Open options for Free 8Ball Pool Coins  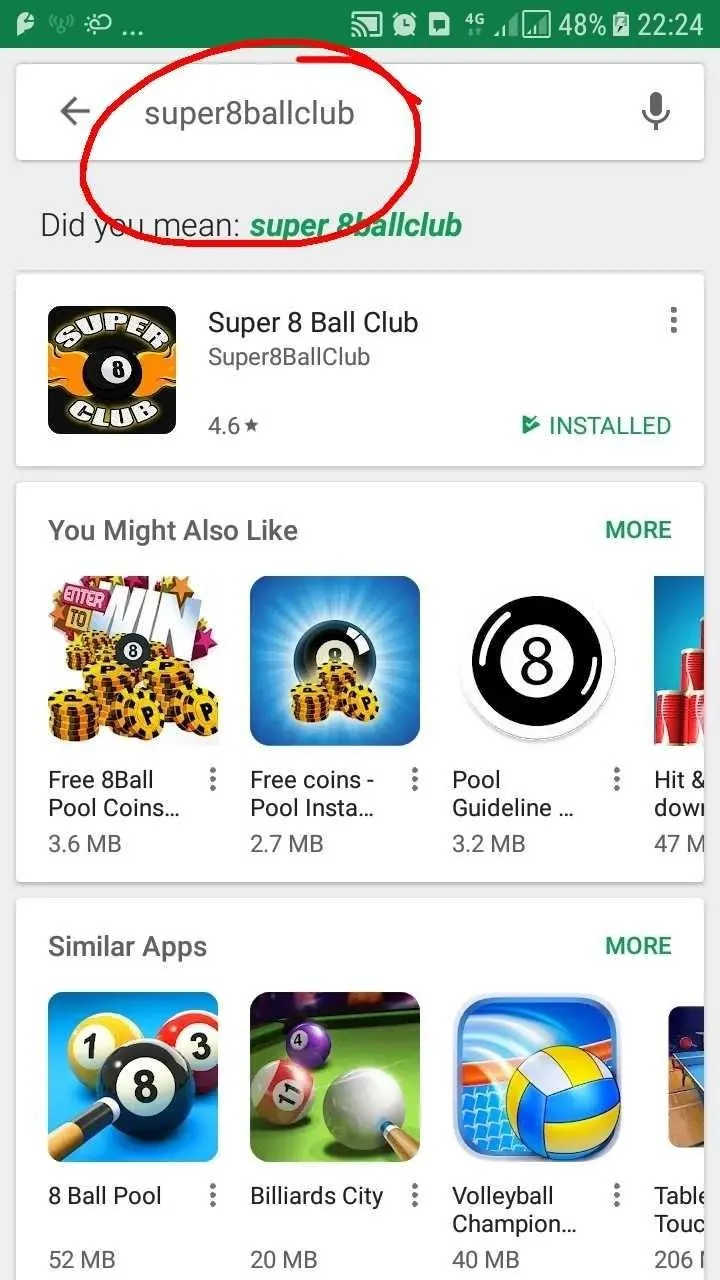[x=212, y=780]
